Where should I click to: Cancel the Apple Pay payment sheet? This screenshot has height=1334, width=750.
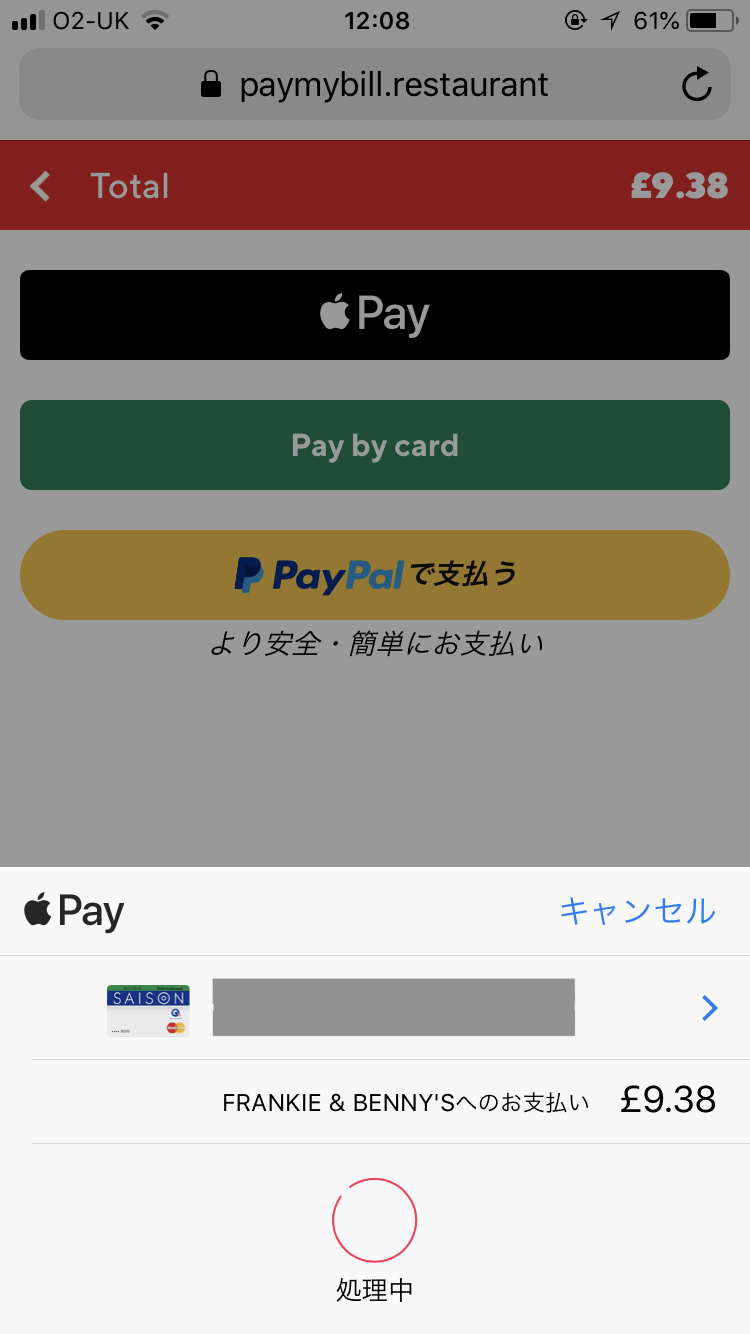click(x=637, y=911)
